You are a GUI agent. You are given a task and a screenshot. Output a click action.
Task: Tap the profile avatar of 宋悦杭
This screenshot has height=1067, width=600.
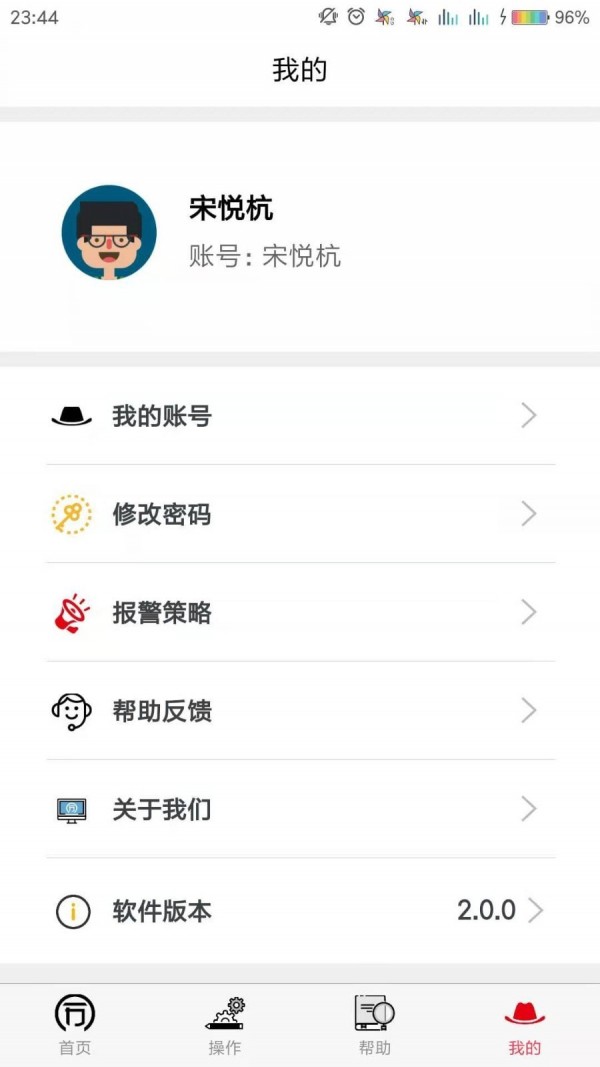click(109, 232)
